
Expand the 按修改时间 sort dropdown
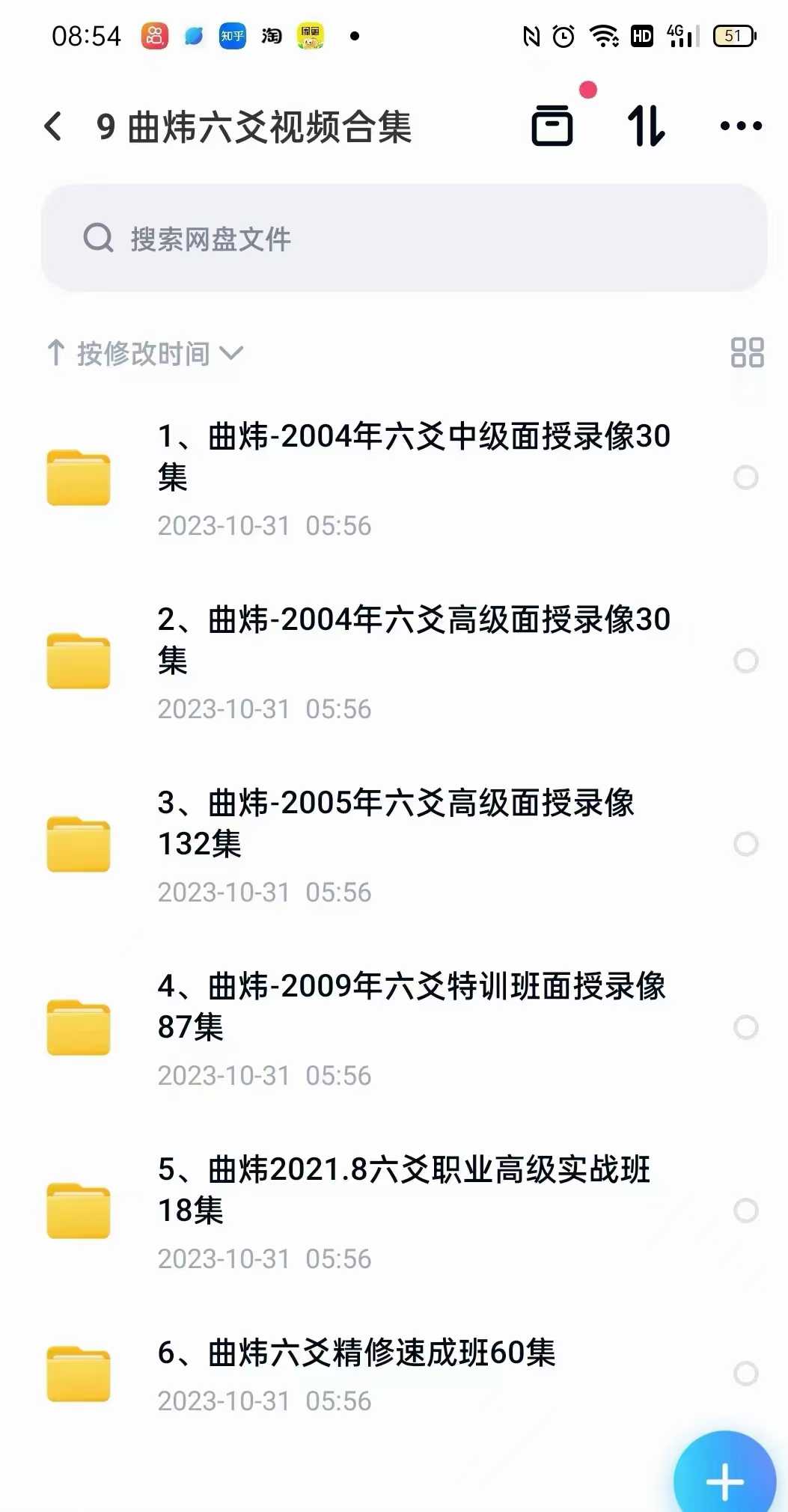(x=145, y=353)
